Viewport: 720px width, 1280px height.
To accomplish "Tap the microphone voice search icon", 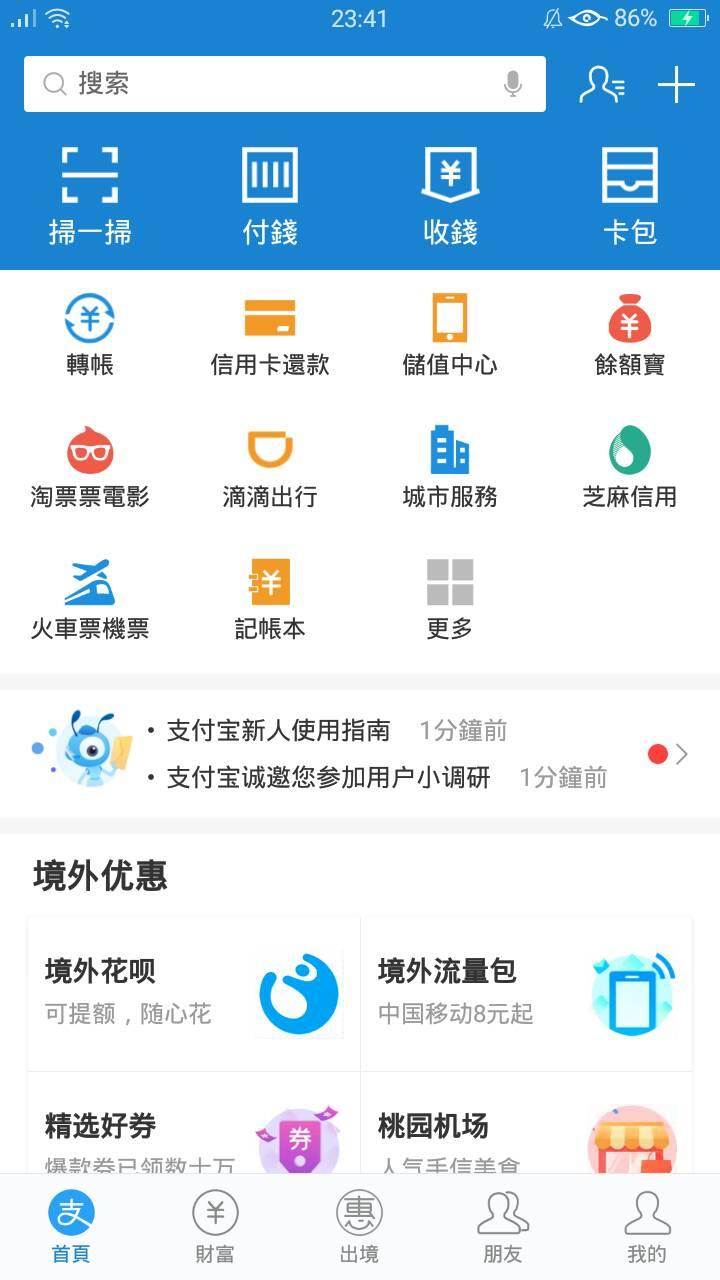I will coord(513,84).
